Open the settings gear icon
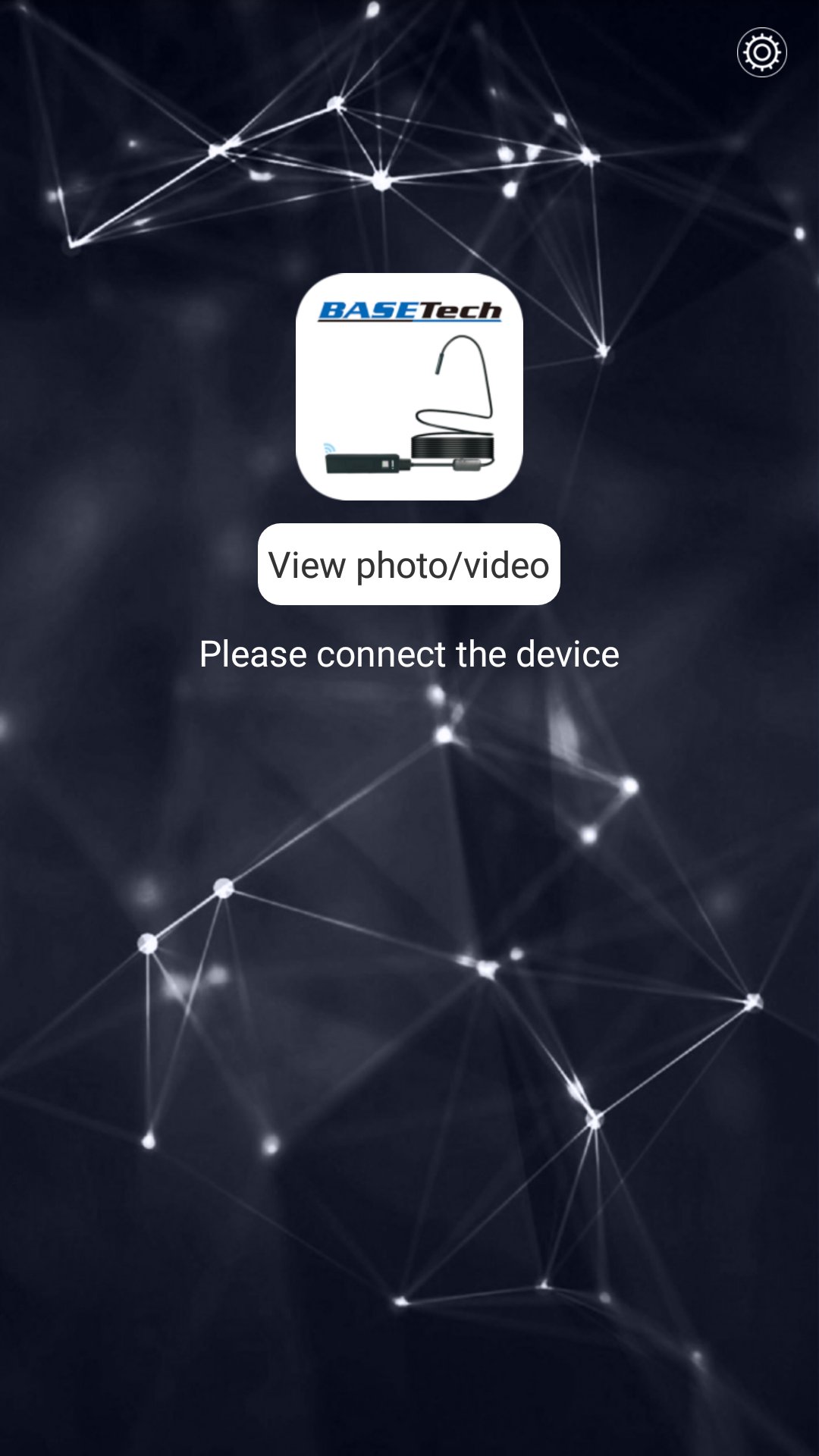 coord(762,52)
